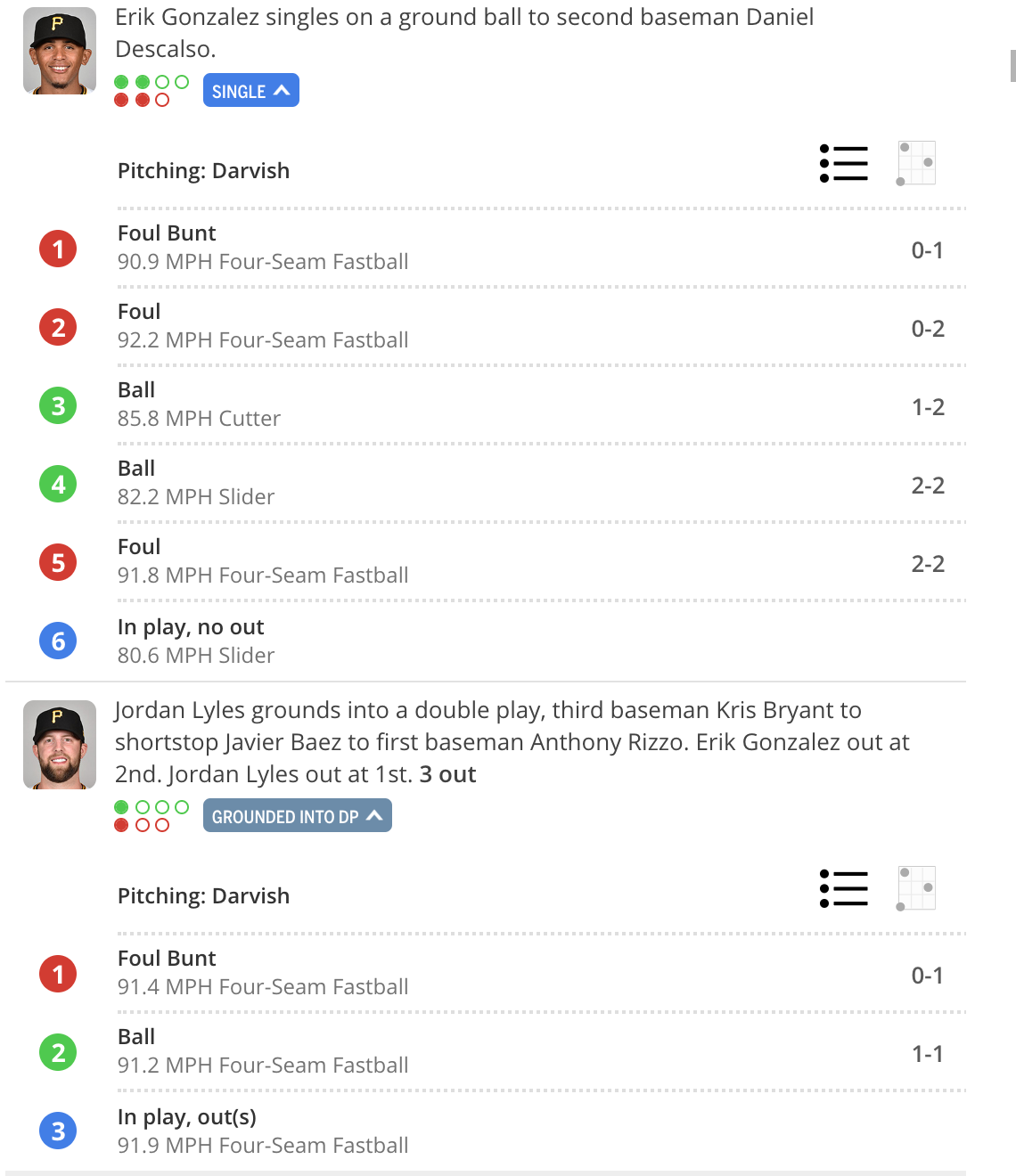This screenshot has width=1016, height=1176.
Task: Open Jordan Lyles' player photo
Action: click(x=60, y=745)
